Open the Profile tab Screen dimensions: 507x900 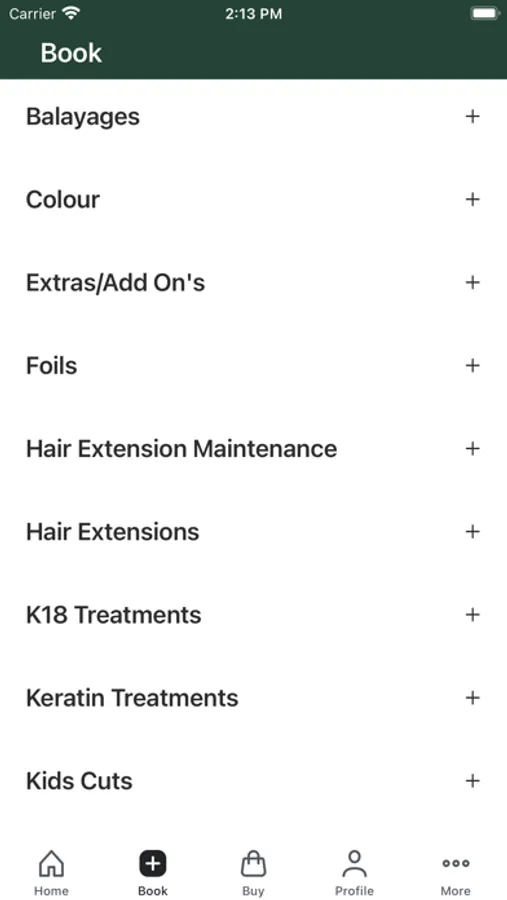click(x=354, y=872)
